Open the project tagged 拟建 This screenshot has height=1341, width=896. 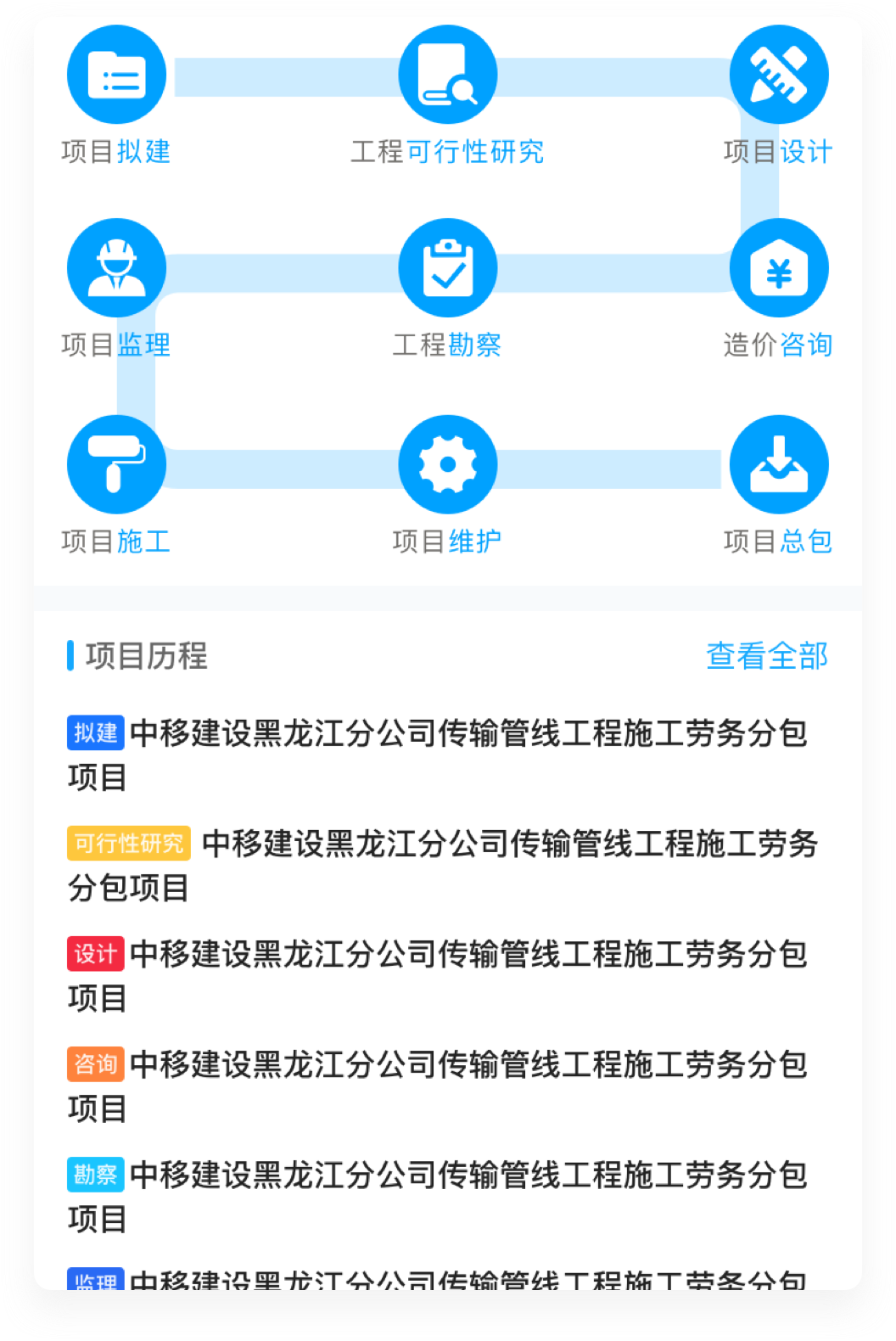click(x=437, y=754)
